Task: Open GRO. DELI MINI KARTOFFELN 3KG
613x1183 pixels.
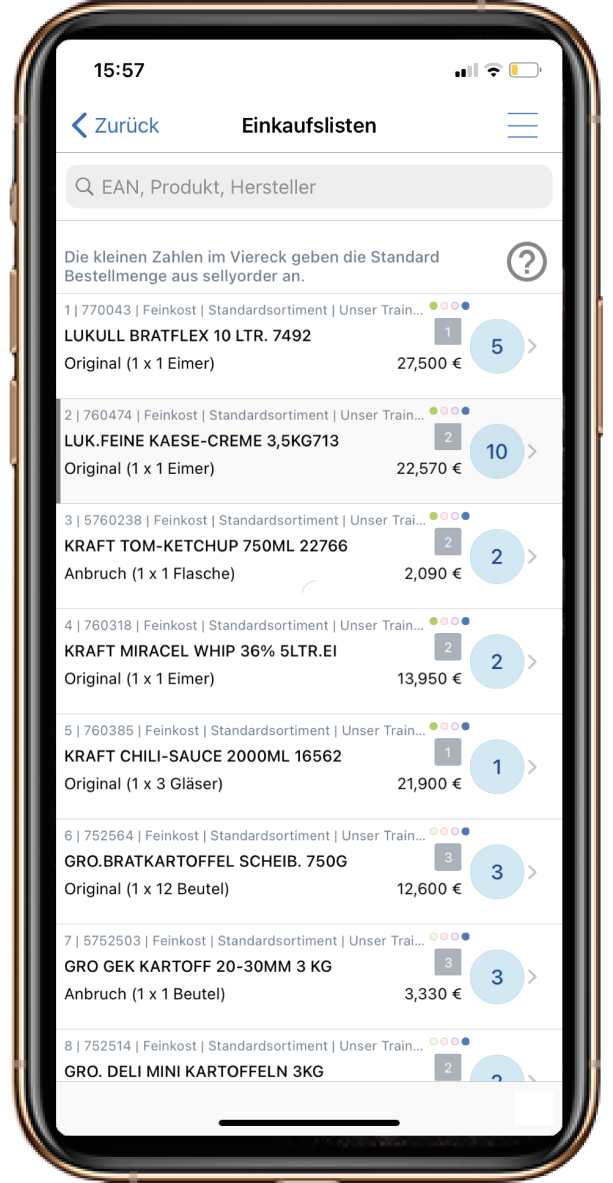Action: point(194,1071)
